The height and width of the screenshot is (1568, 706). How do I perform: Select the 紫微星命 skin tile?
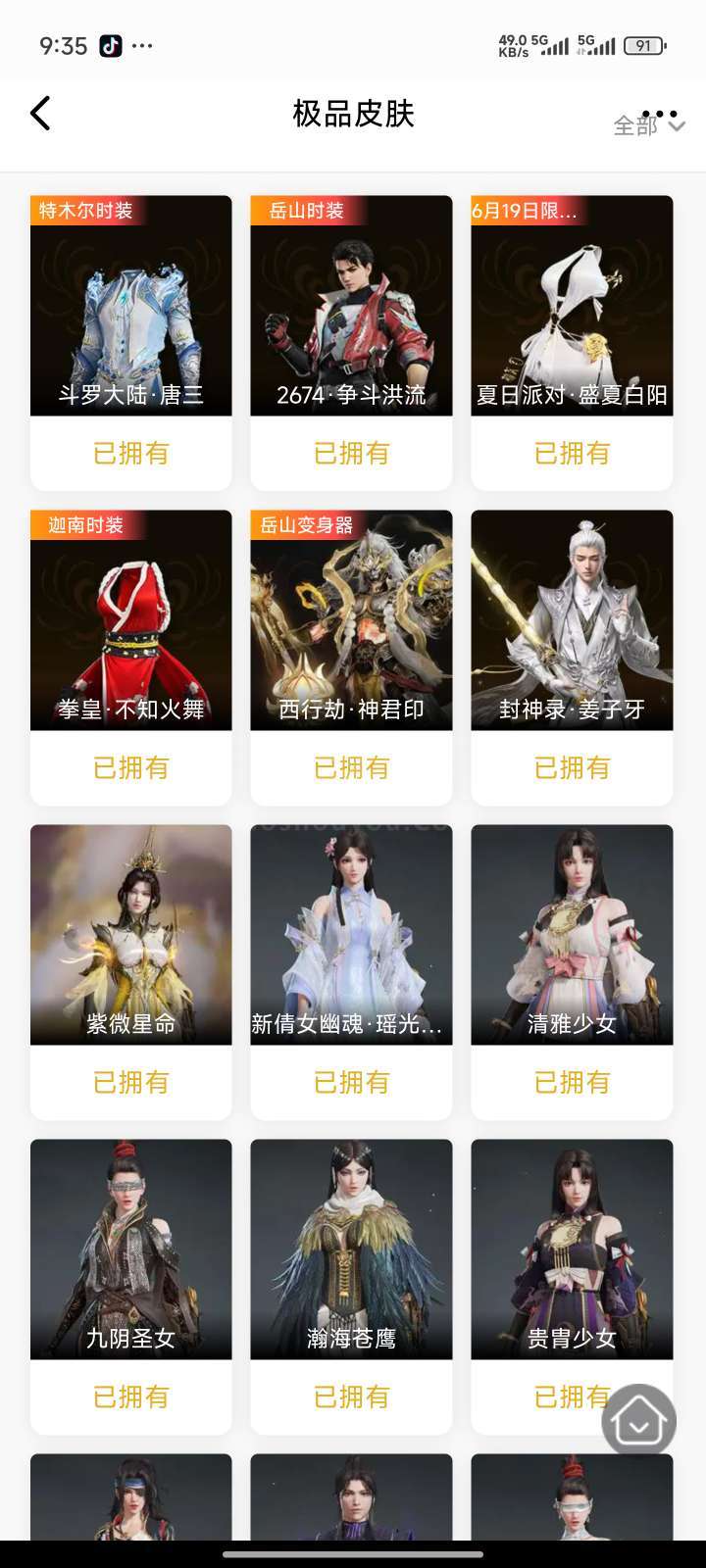point(131,935)
